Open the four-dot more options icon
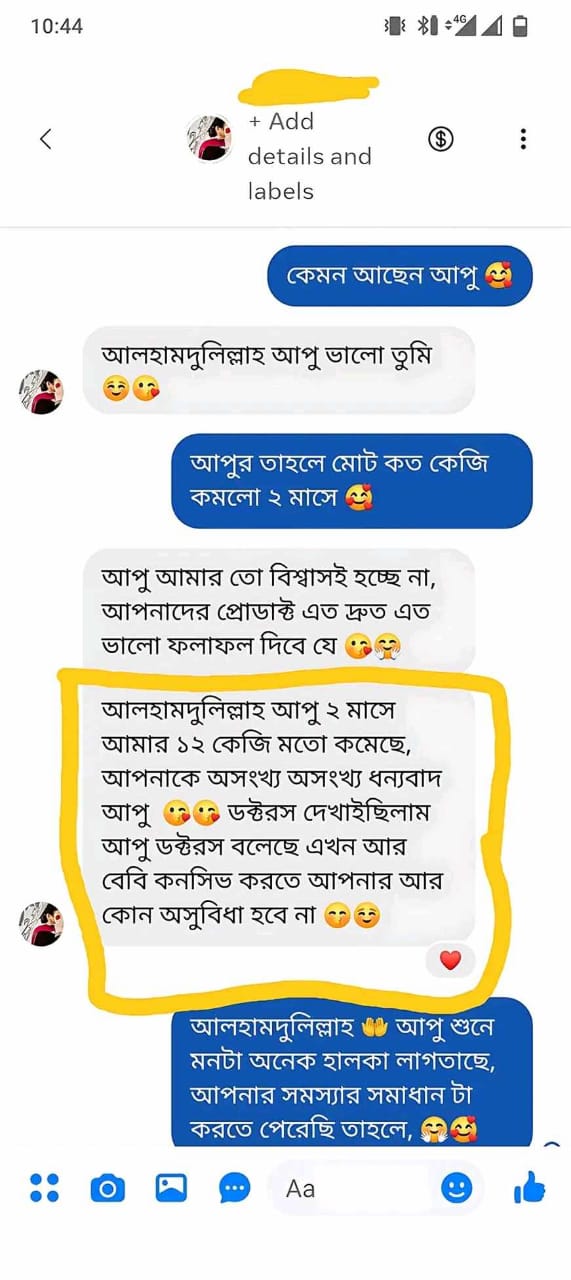This screenshot has width=571, height=1280. (44, 1187)
